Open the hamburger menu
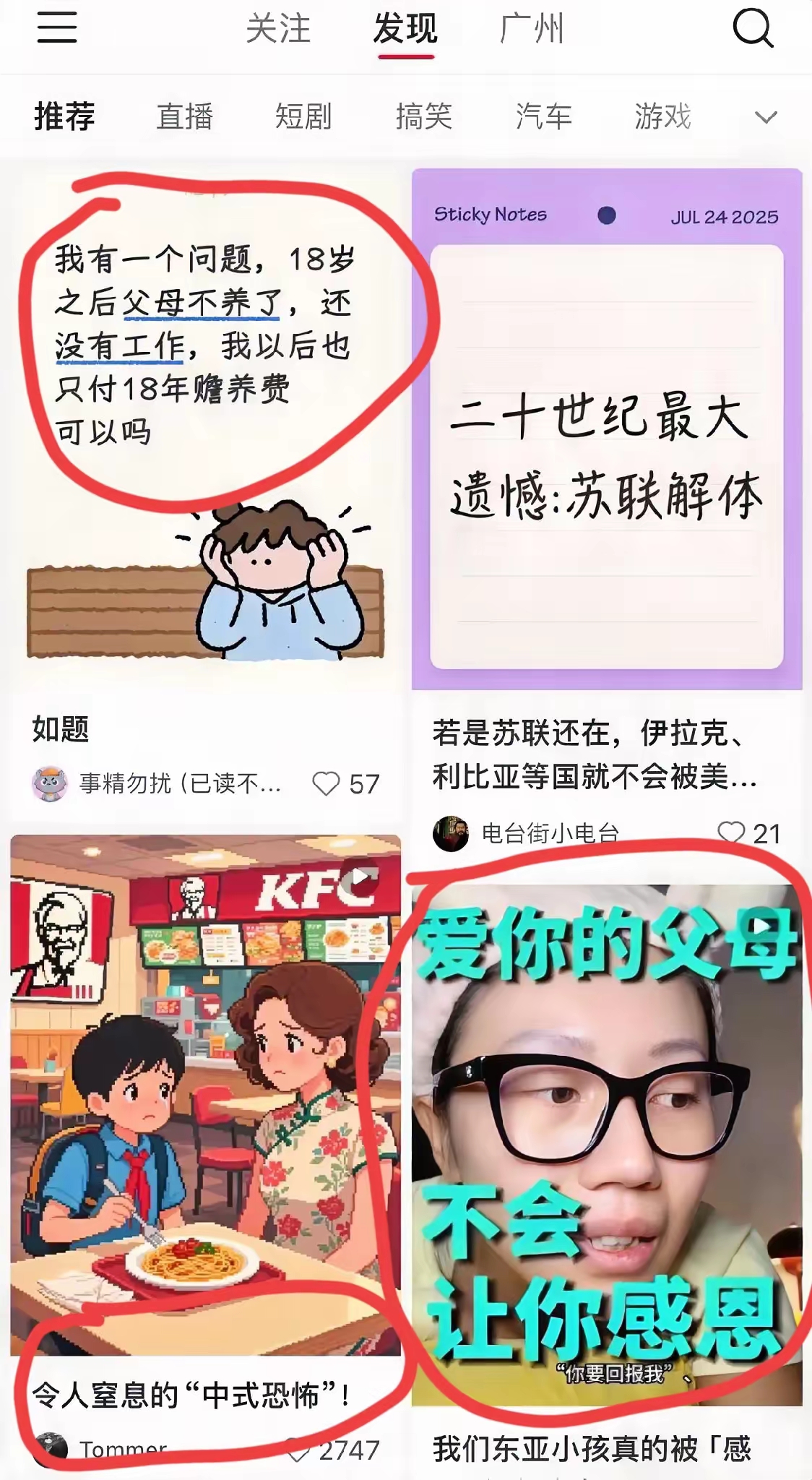Image resolution: width=812 pixels, height=1480 pixels. 57,28
